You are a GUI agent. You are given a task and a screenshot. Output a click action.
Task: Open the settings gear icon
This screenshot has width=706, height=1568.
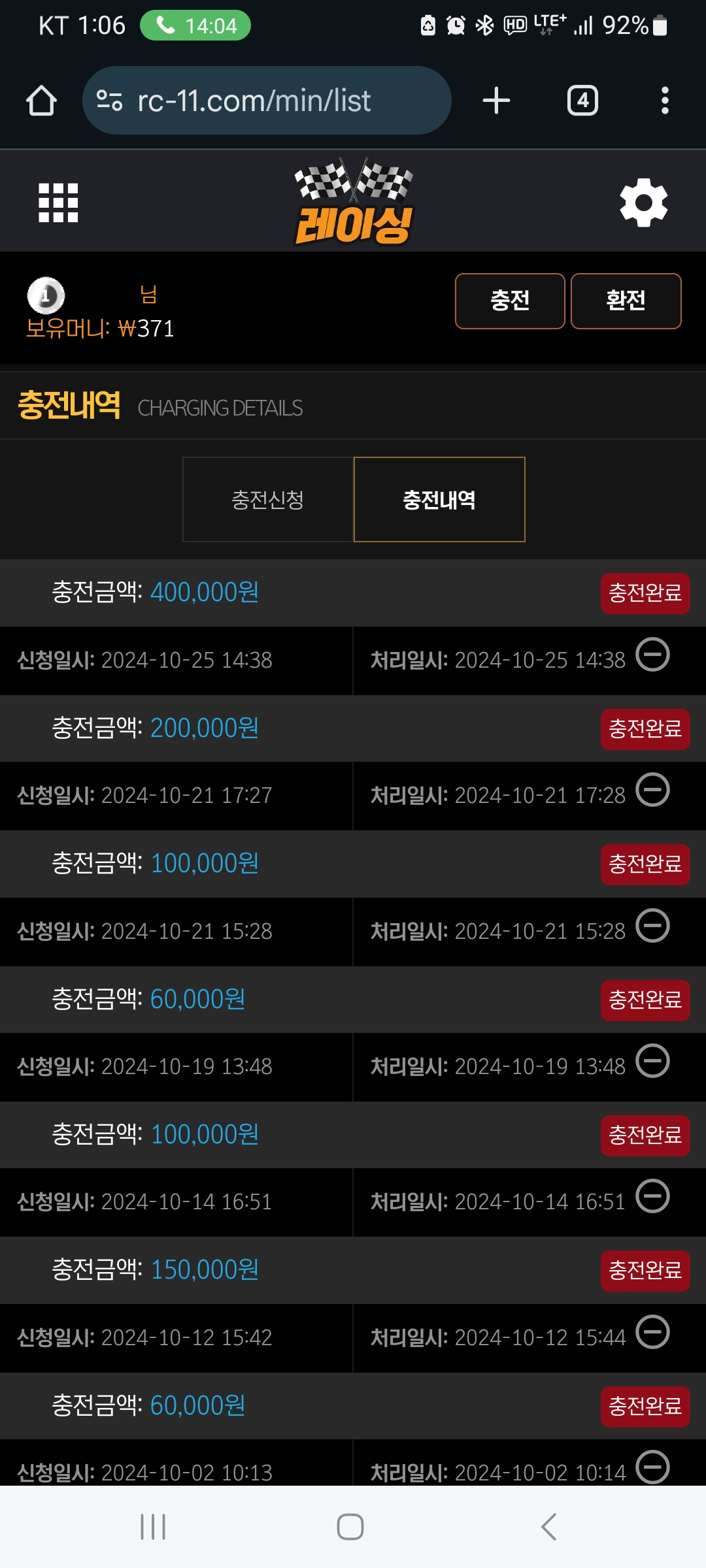(644, 203)
